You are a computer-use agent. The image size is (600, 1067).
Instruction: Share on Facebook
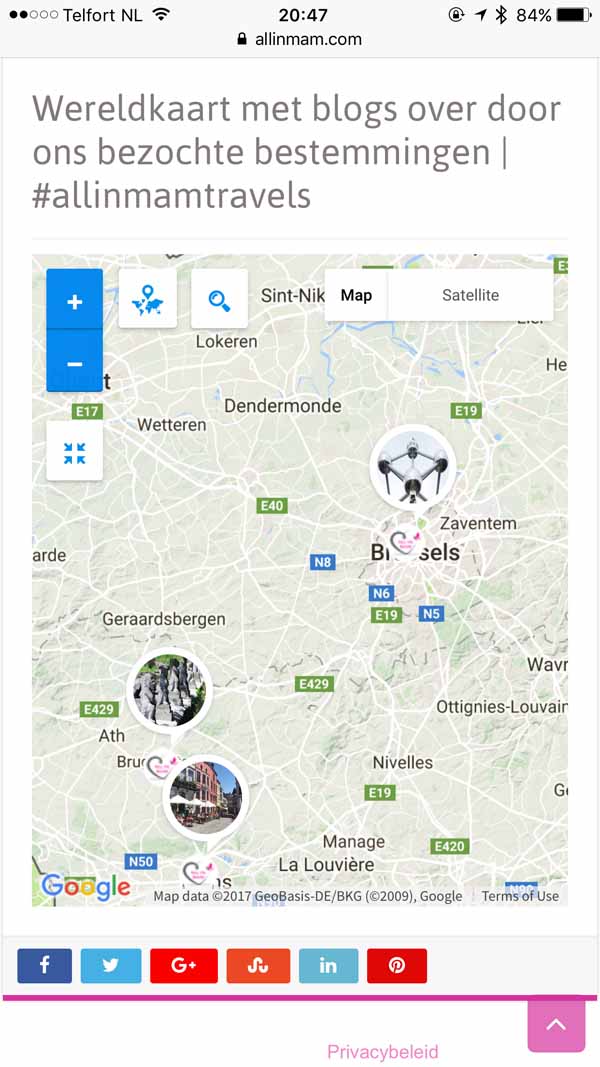coord(44,966)
